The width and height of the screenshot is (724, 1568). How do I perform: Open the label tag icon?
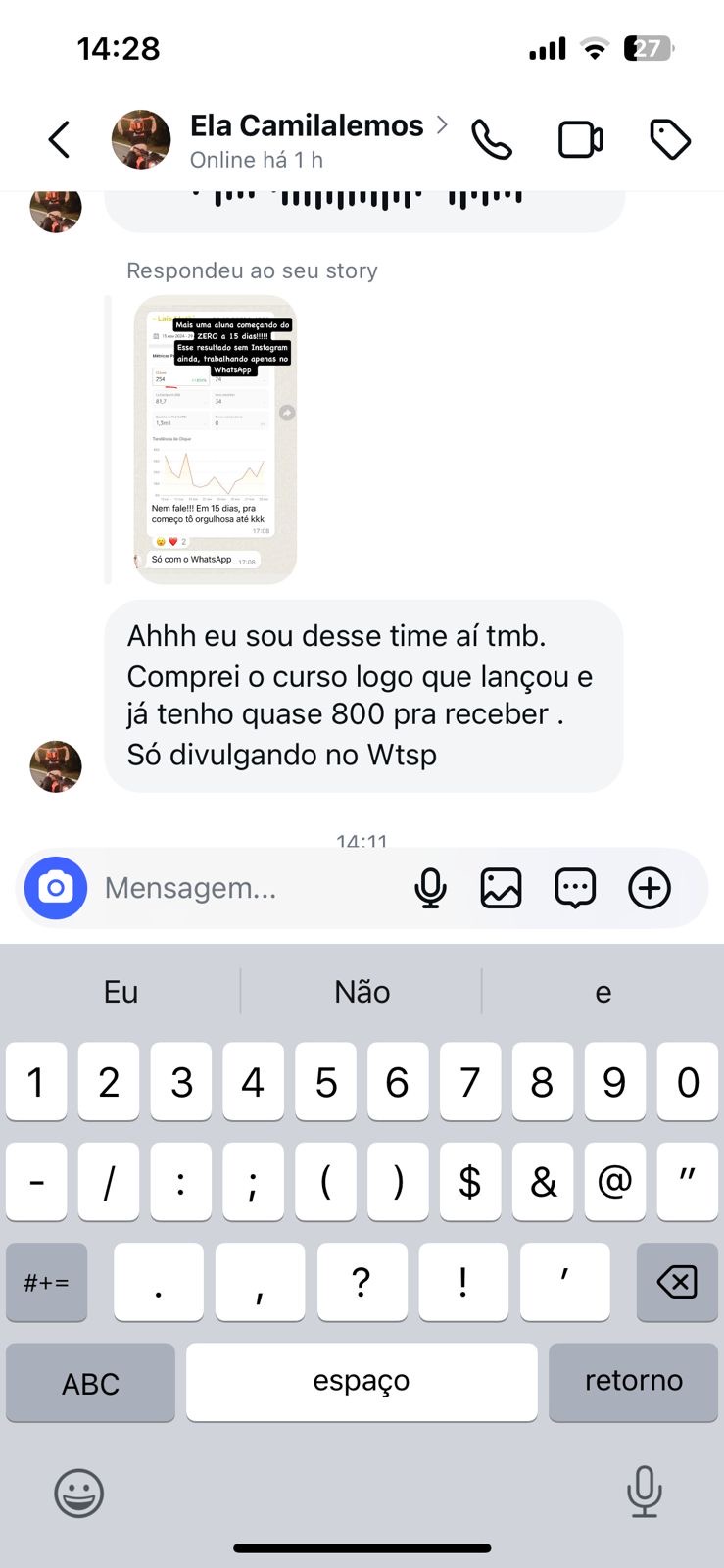[x=671, y=140]
